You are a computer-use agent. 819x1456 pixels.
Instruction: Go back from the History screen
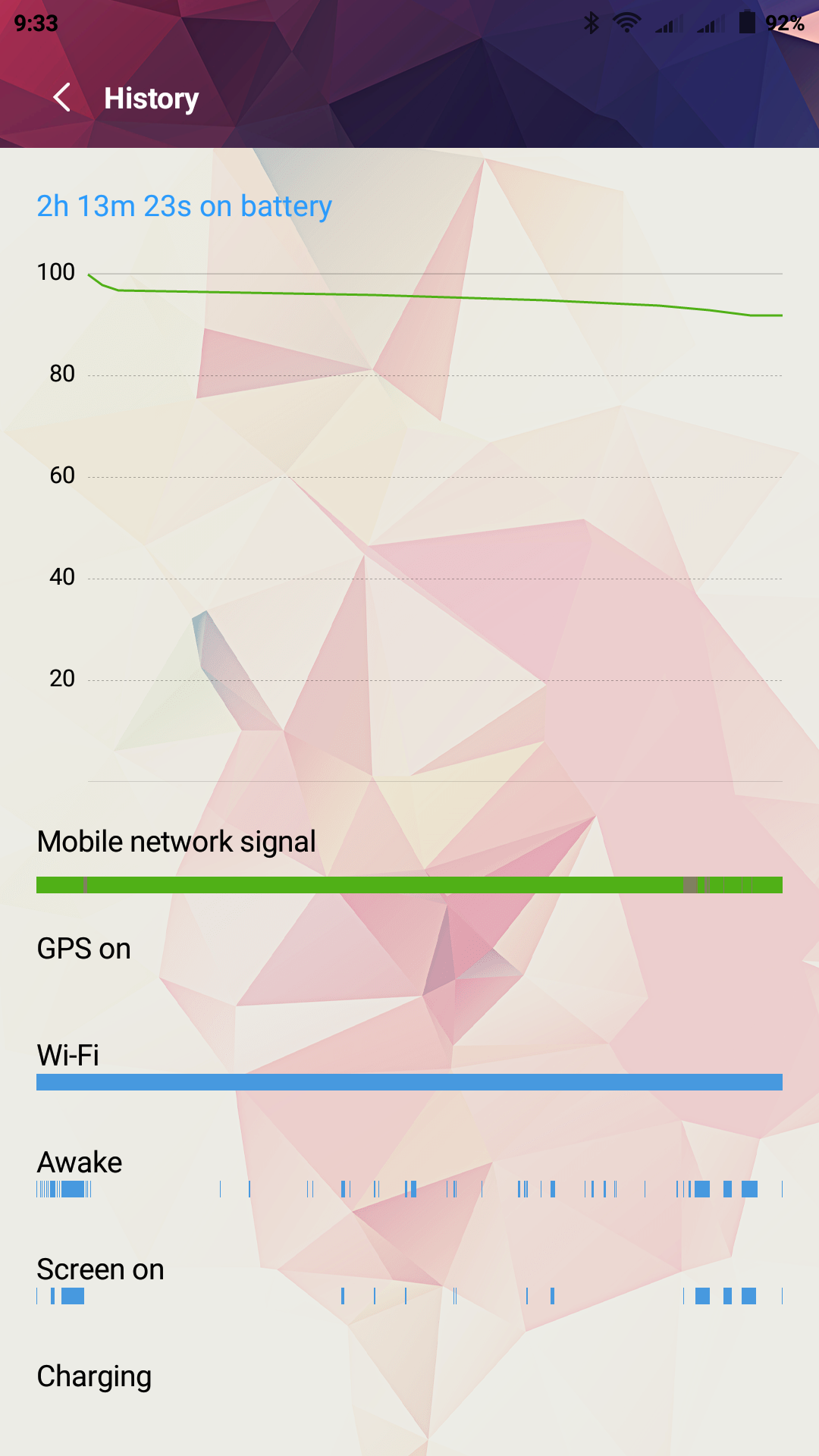[62, 98]
